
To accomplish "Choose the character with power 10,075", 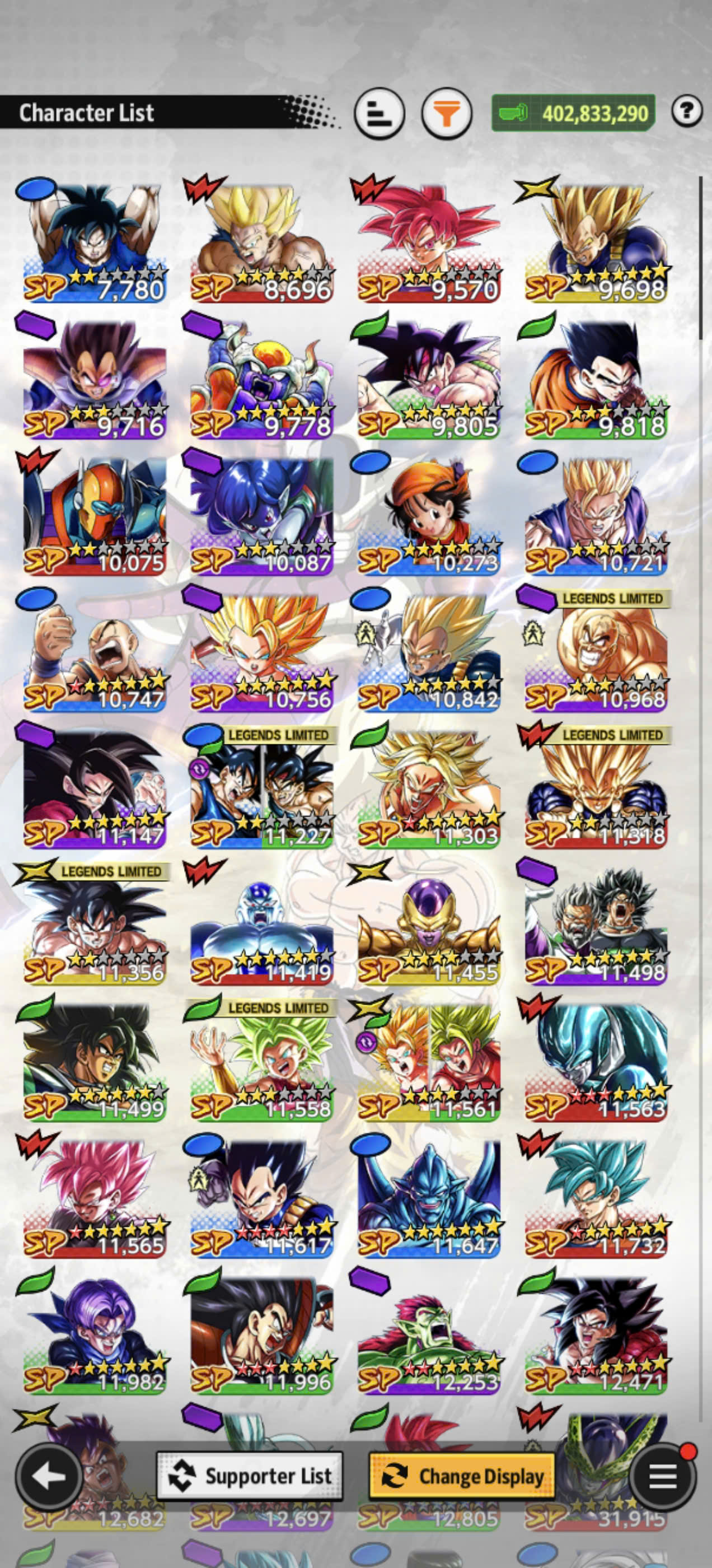I will tap(93, 515).
